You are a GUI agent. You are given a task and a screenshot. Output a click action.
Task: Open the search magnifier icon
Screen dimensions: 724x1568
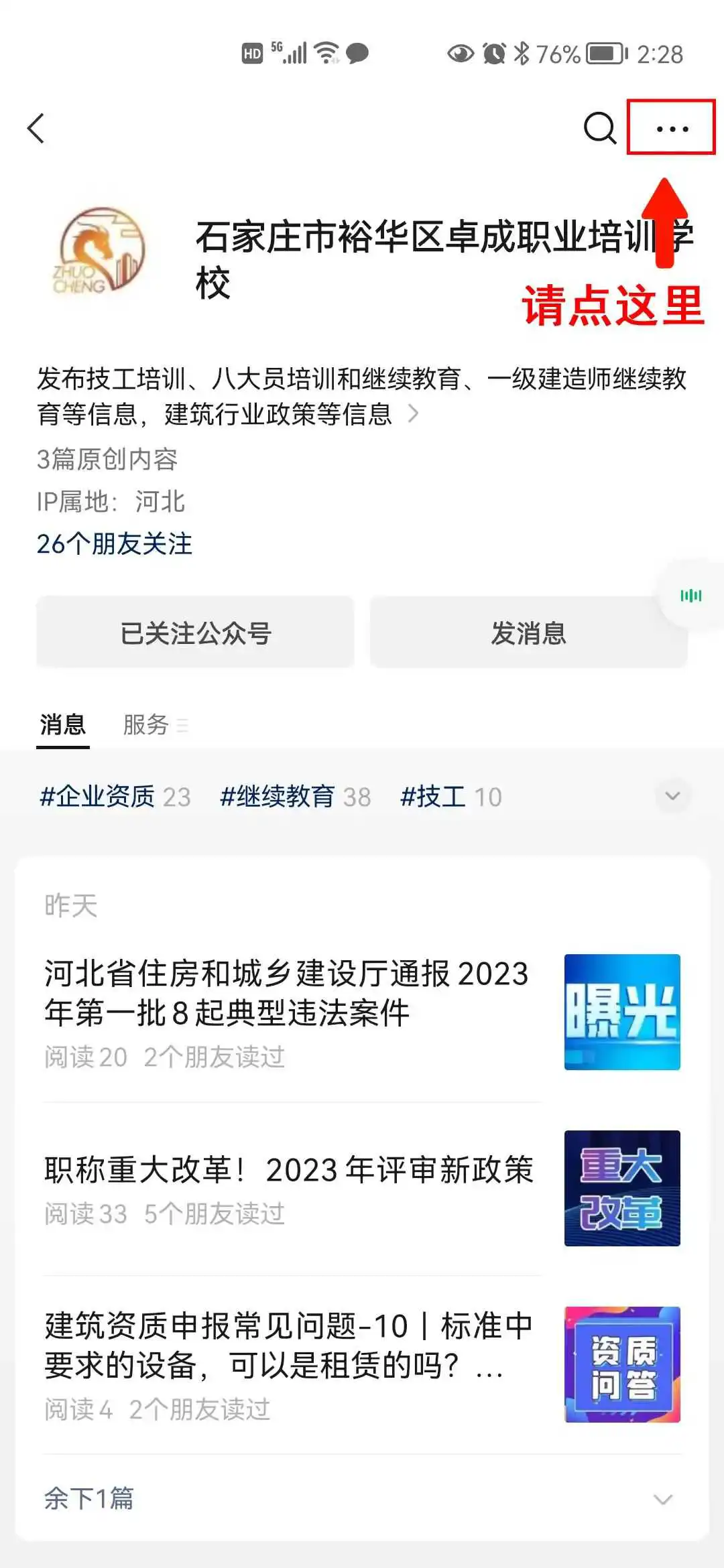click(599, 127)
